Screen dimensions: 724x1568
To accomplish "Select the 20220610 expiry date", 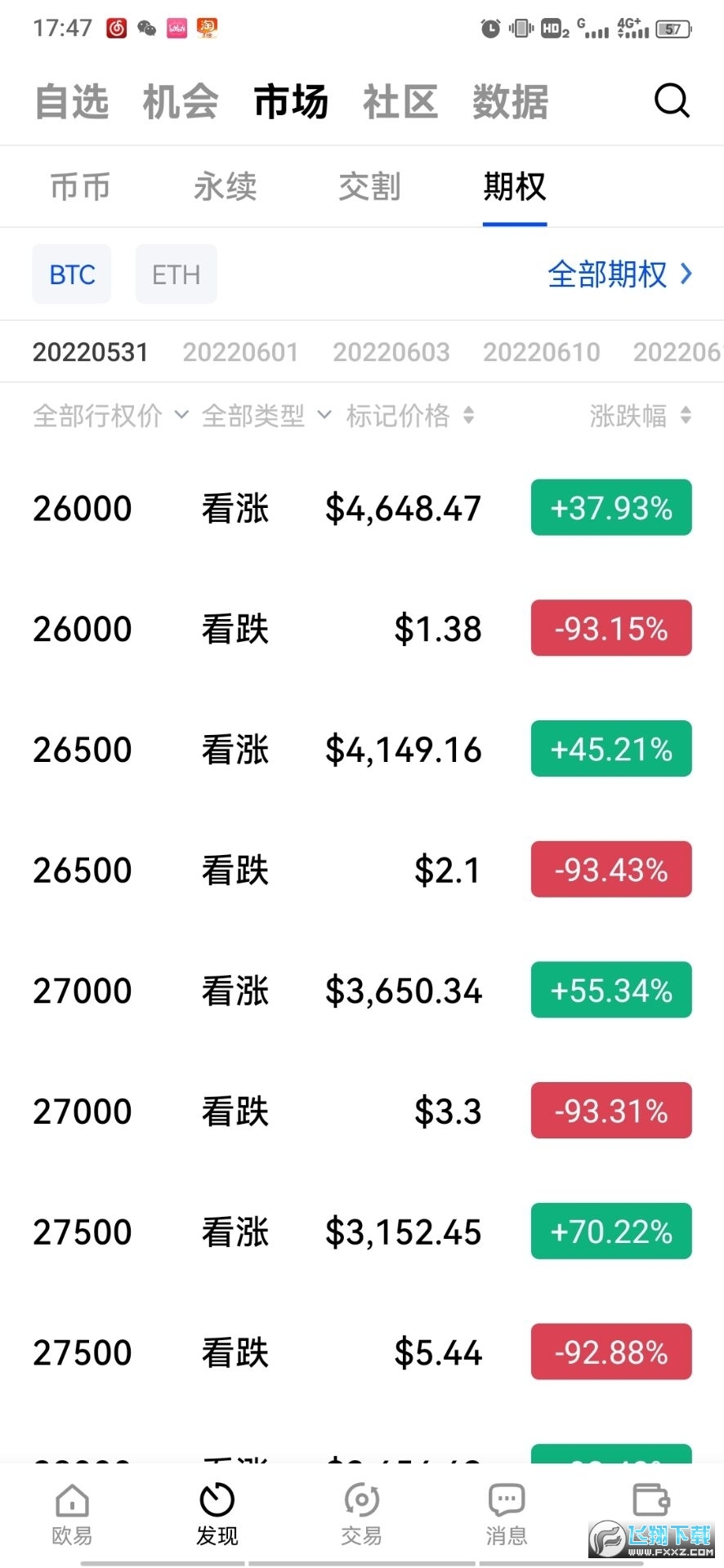I will [542, 351].
